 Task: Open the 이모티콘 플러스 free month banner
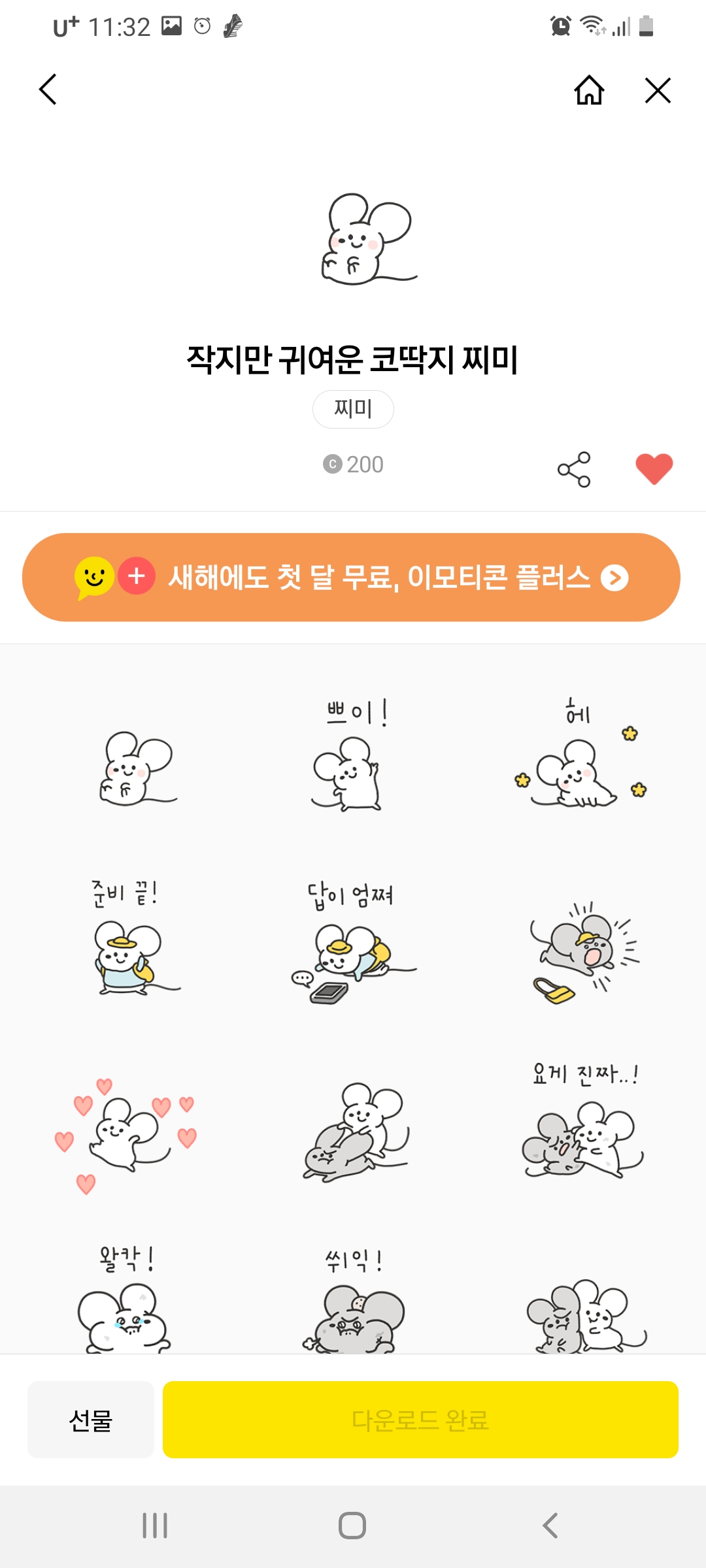click(352, 577)
